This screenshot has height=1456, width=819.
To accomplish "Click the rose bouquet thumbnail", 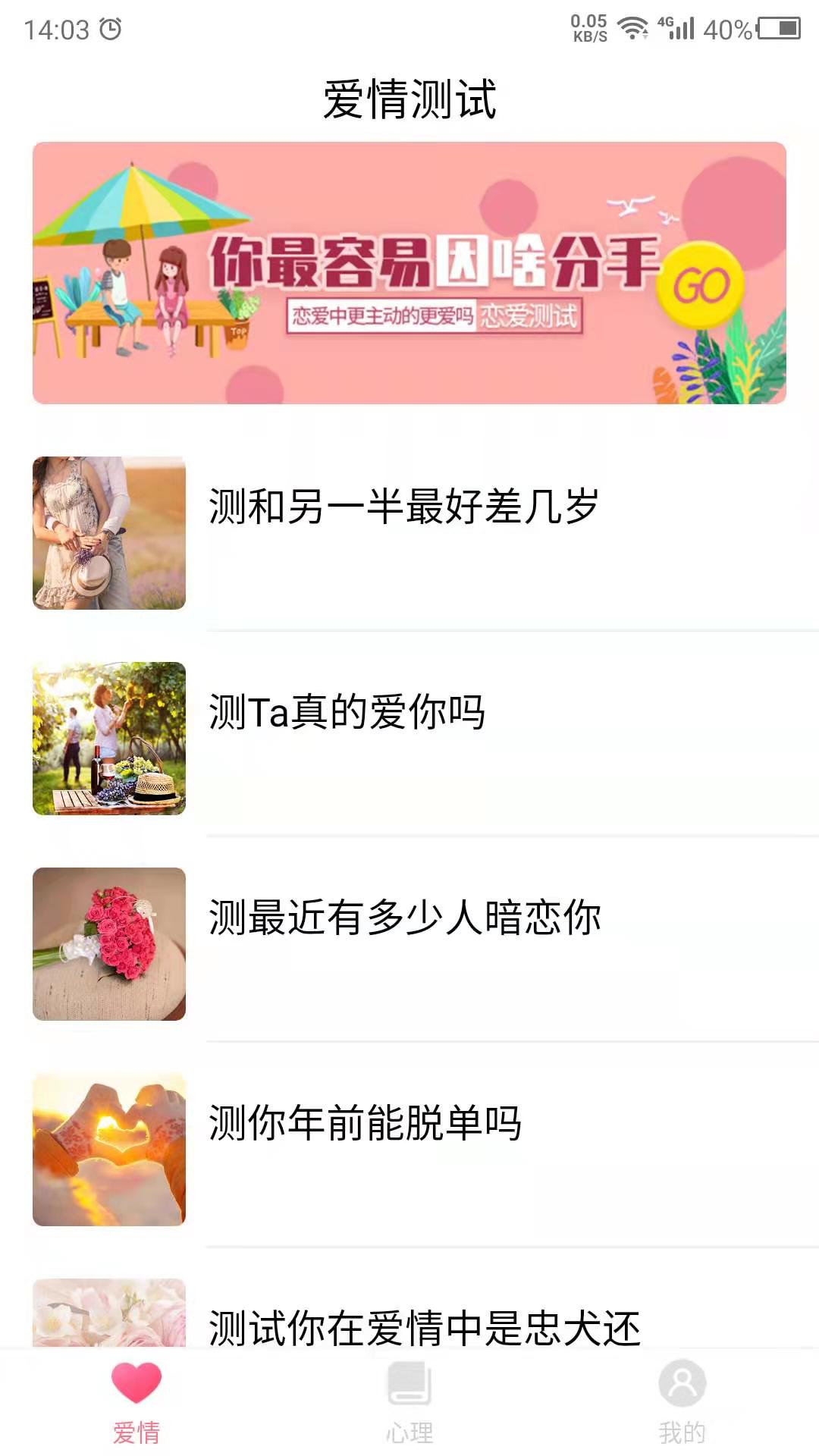I will tap(108, 945).
